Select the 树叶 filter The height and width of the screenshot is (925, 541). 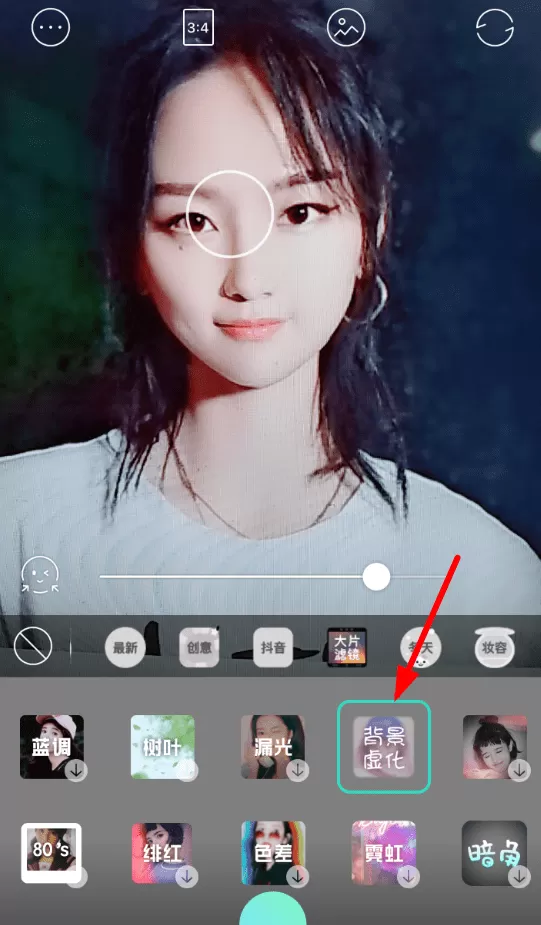click(x=163, y=747)
